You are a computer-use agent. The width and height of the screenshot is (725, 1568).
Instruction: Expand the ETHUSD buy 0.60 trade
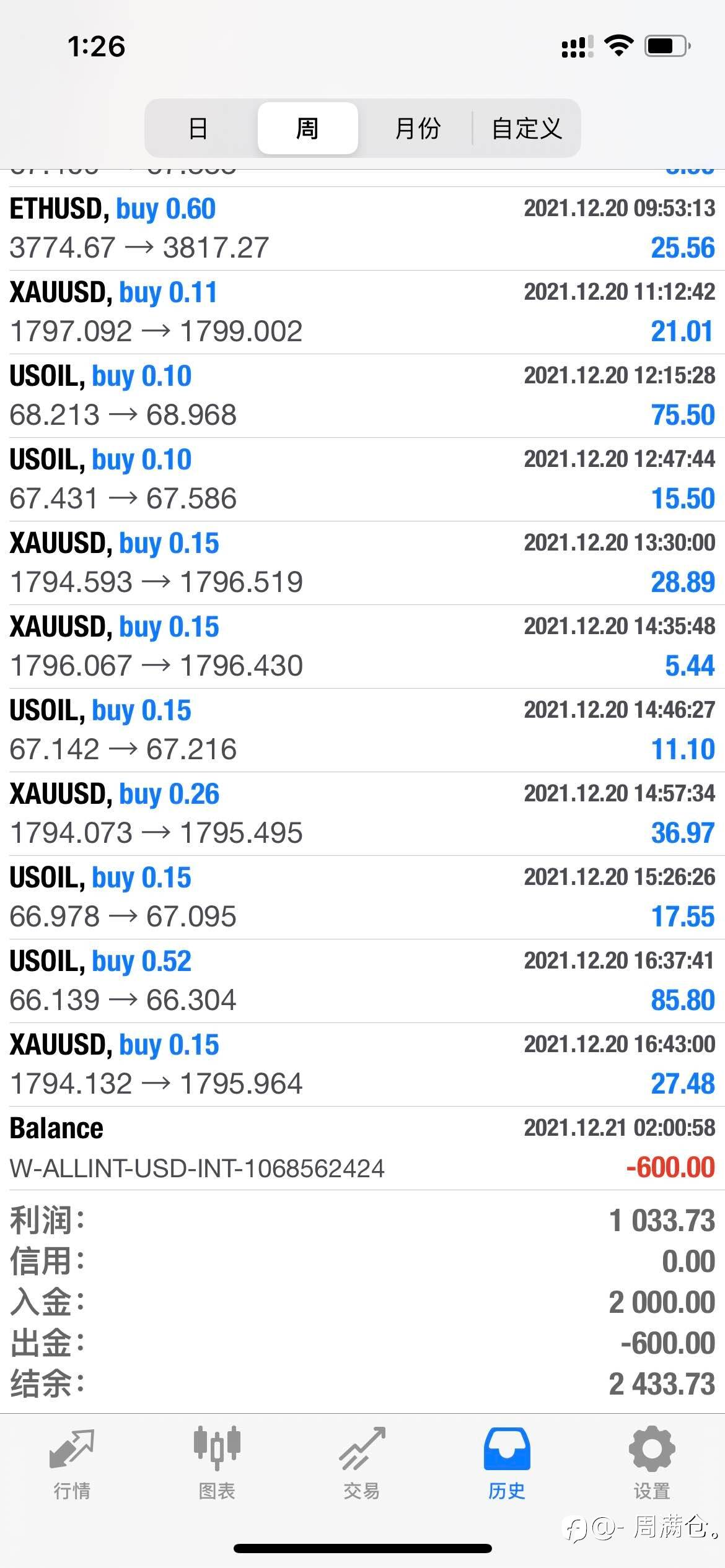coord(362,228)
